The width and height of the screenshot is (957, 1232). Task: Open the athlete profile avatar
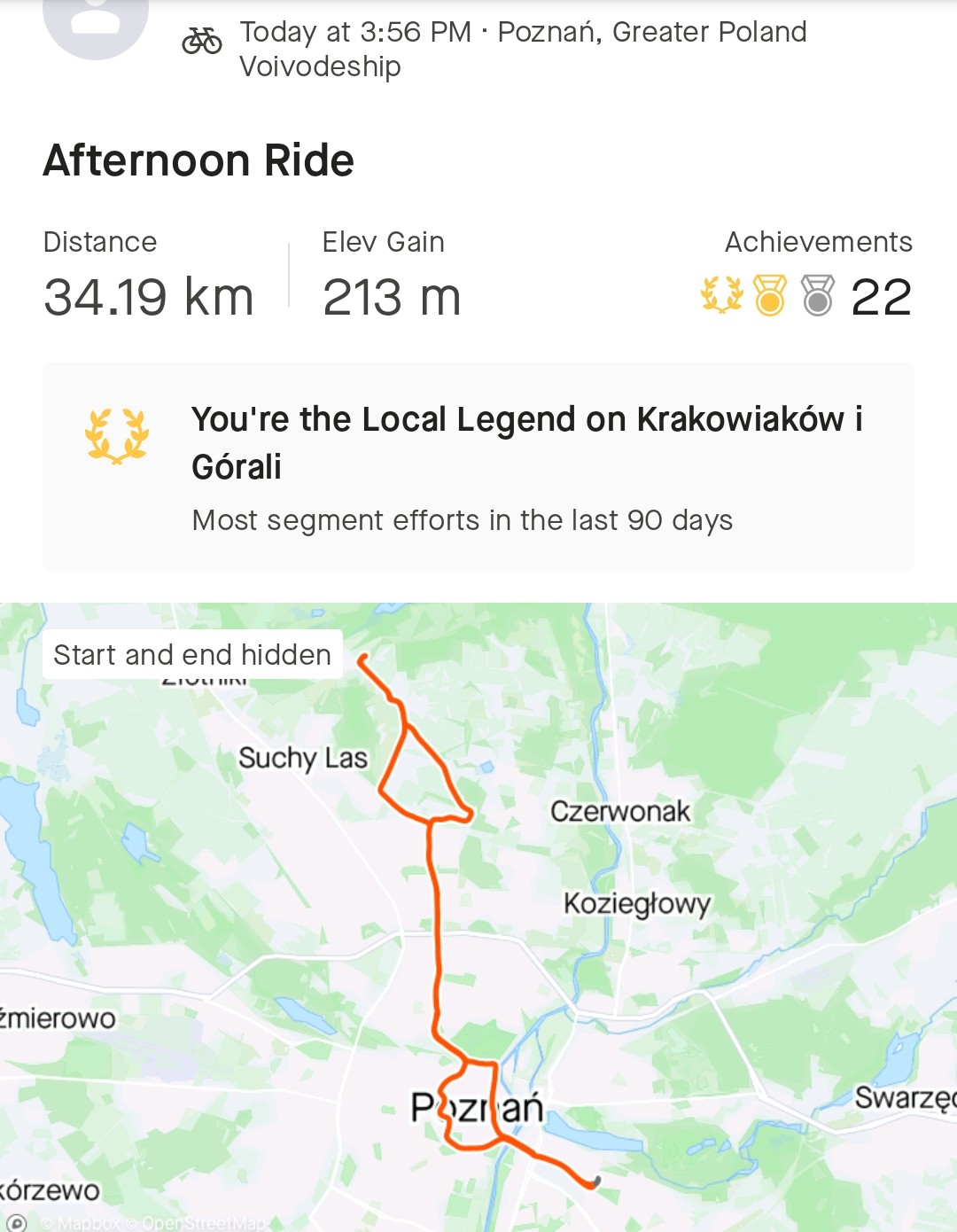tap(96, 22)
